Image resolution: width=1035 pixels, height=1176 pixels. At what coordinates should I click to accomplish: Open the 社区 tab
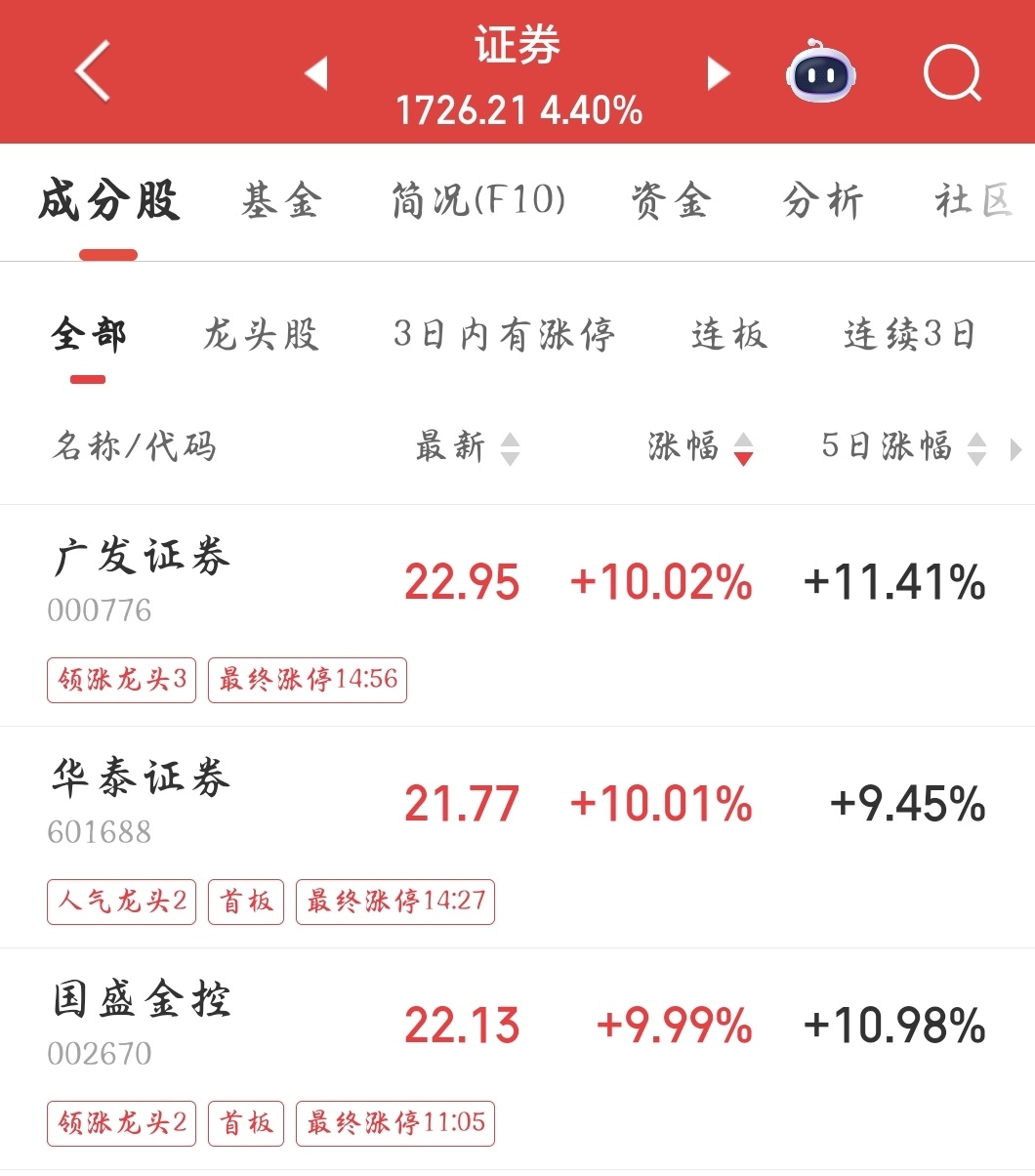tap(973, 201)
